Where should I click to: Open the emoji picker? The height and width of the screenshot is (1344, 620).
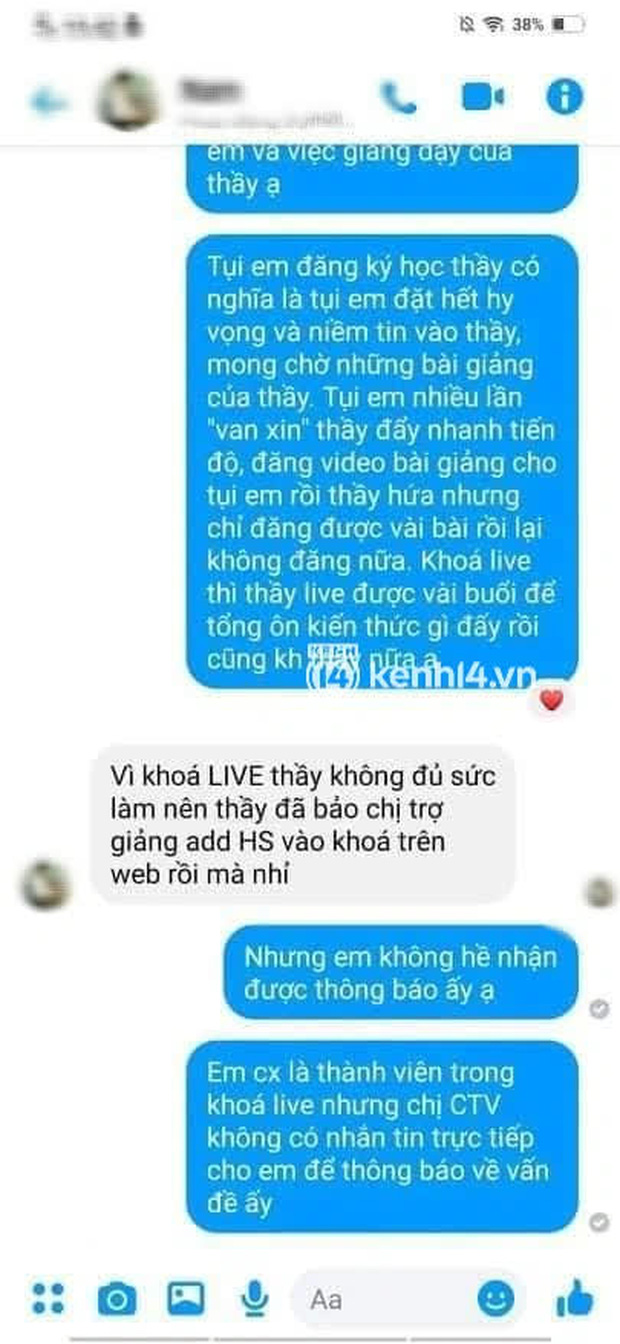pyautogui.click(x=496, y=1298)
